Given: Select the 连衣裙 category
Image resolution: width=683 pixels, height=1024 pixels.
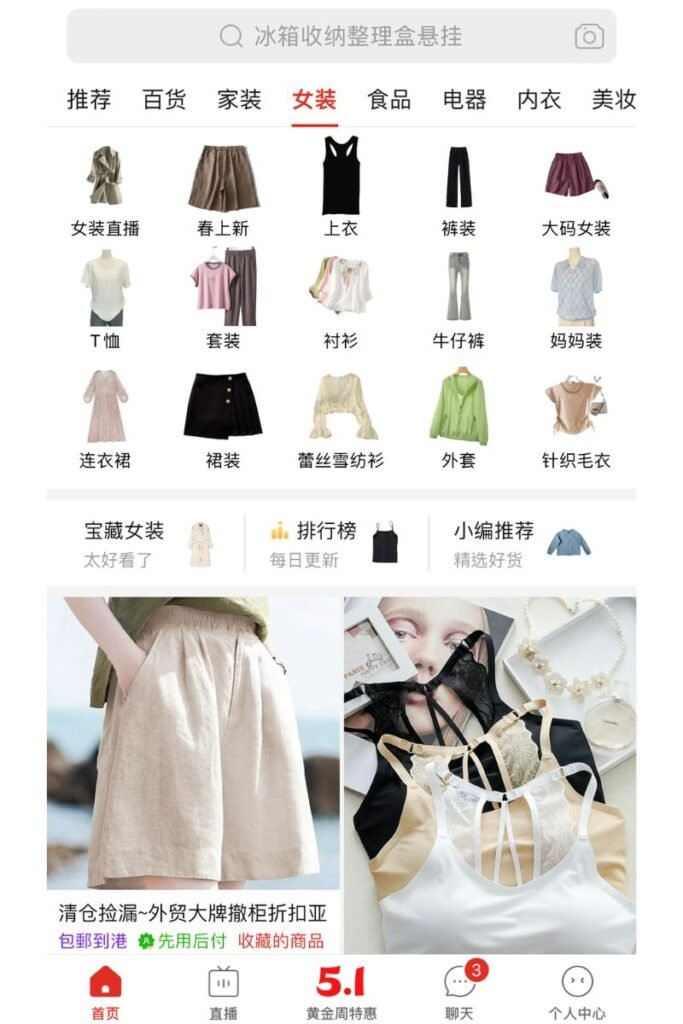Looking at the screenshot, I should [105, 418].
